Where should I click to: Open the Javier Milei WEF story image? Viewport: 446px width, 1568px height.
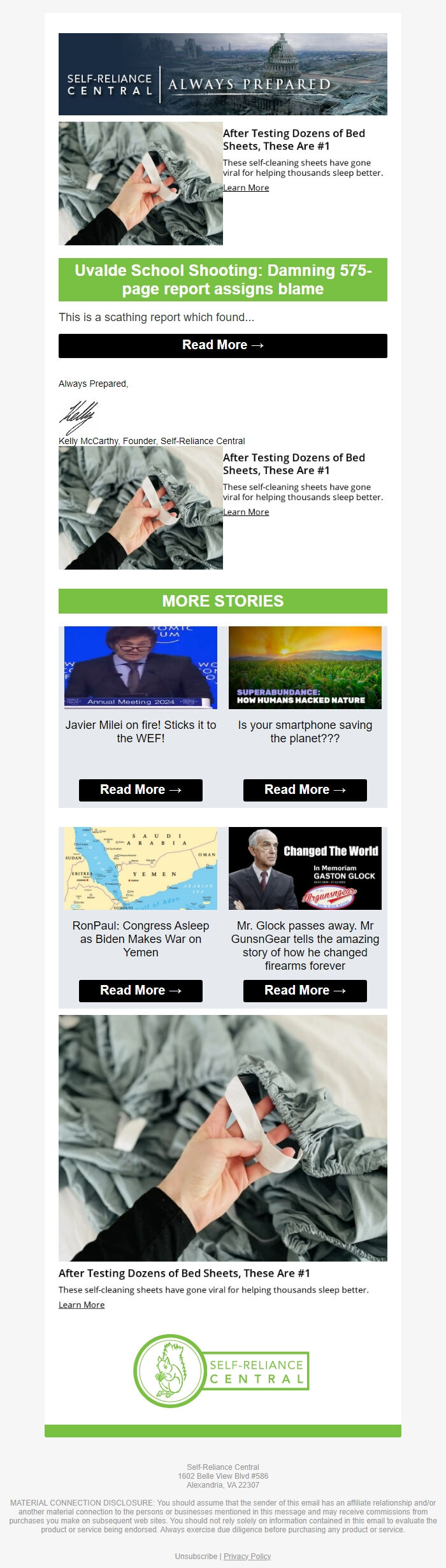point(141,667)
